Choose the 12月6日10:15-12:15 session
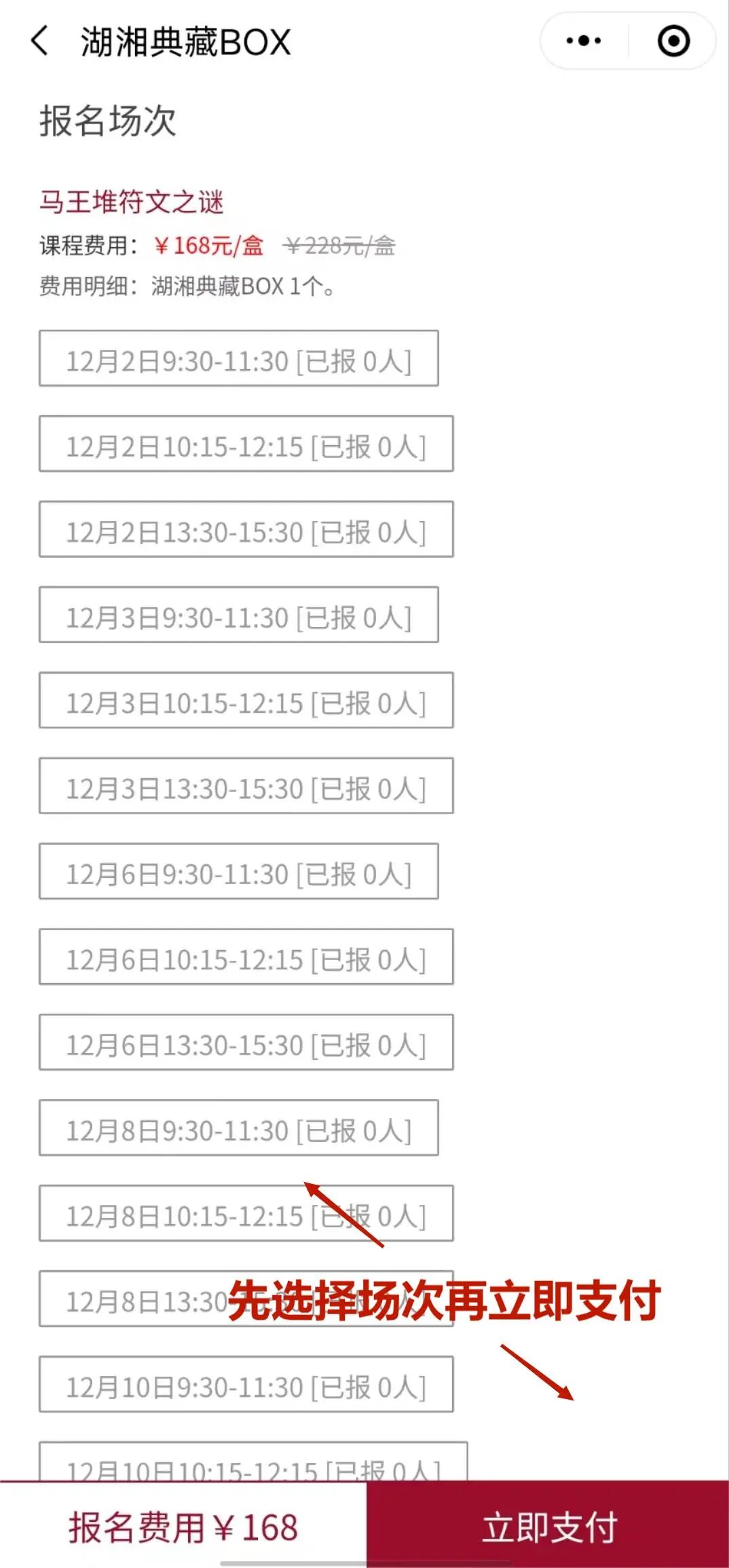 pyautogui.click(x=246, y=957)
